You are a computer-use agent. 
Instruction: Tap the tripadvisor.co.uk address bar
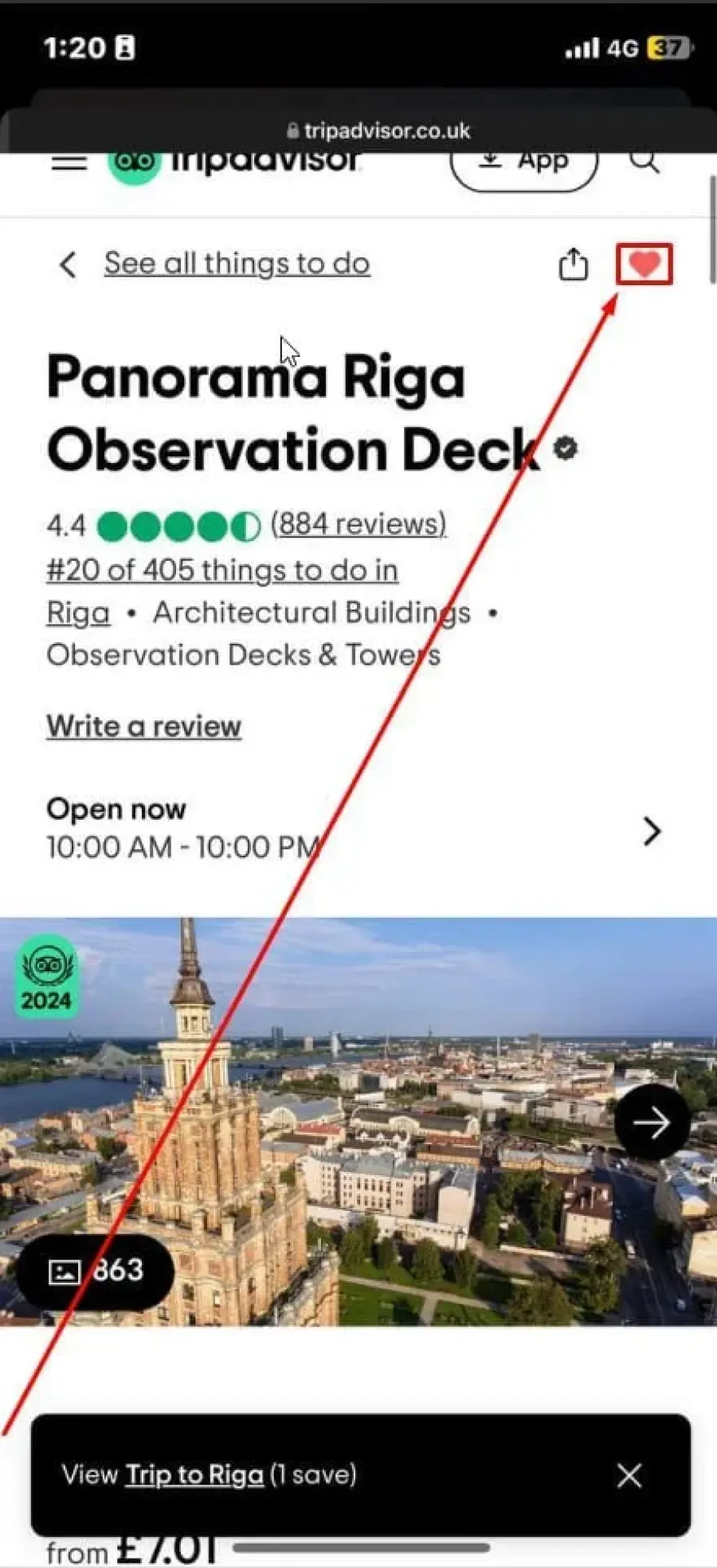378,131
